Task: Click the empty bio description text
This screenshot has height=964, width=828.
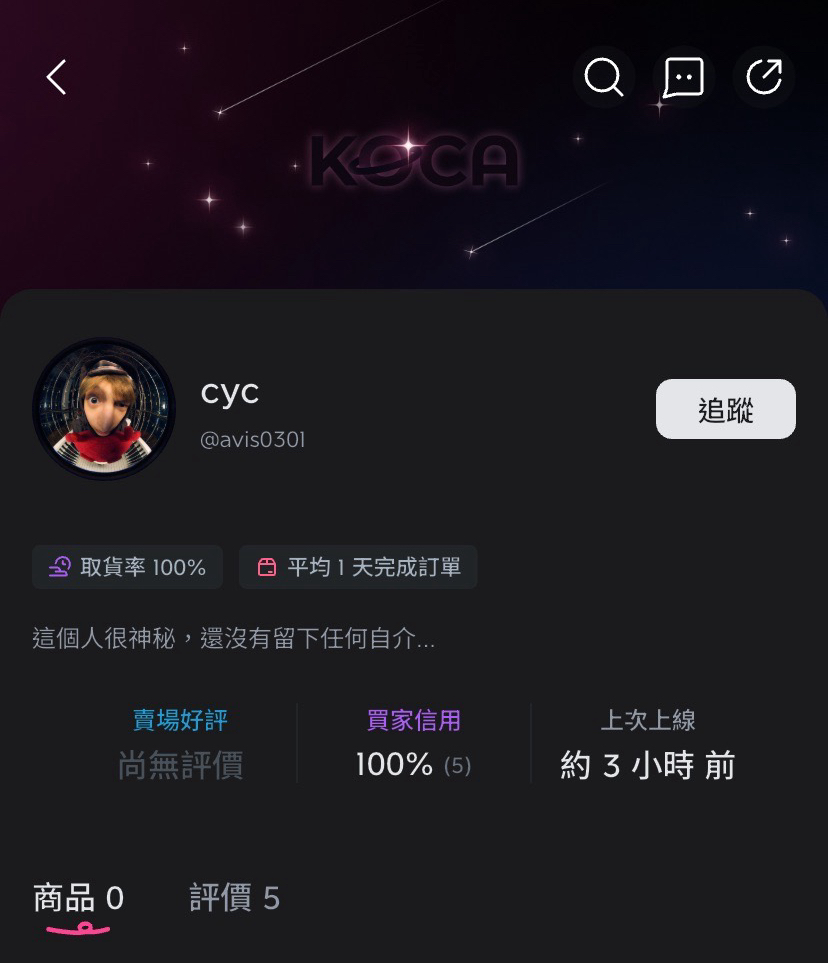Action: [232, 640]
